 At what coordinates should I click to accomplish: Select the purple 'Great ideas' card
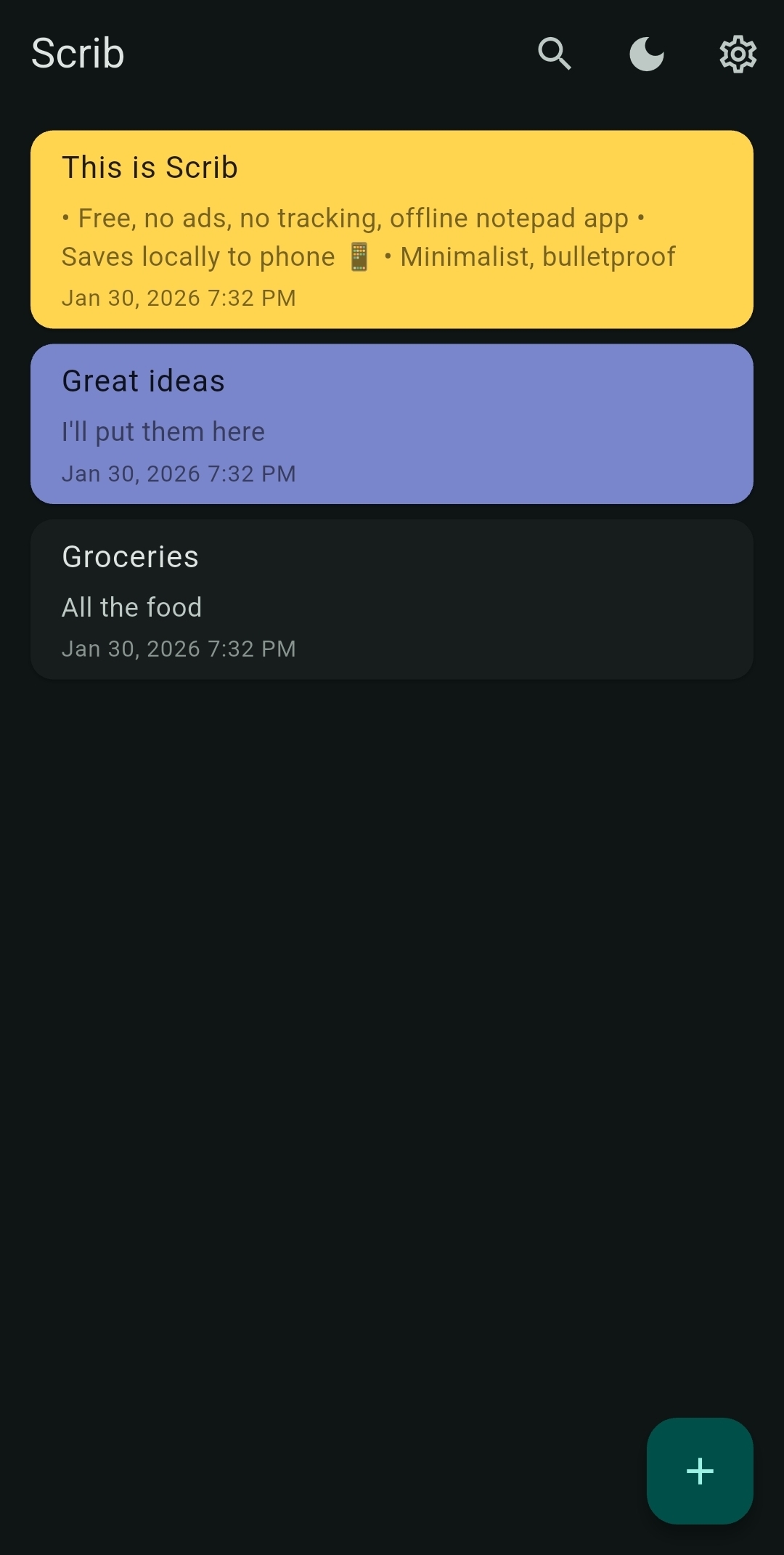pyautogui.click(x=392, y=423)
